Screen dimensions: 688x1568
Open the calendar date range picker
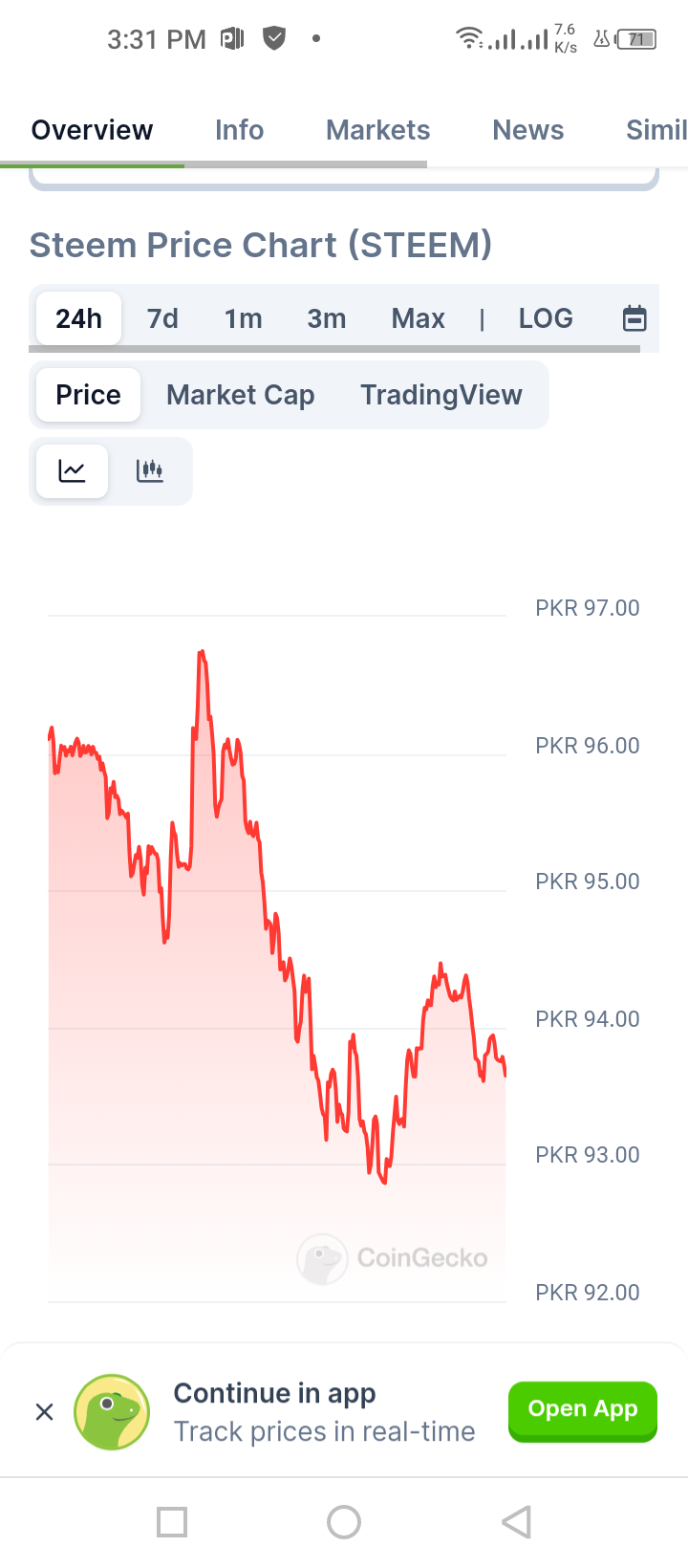click(634, 318)
